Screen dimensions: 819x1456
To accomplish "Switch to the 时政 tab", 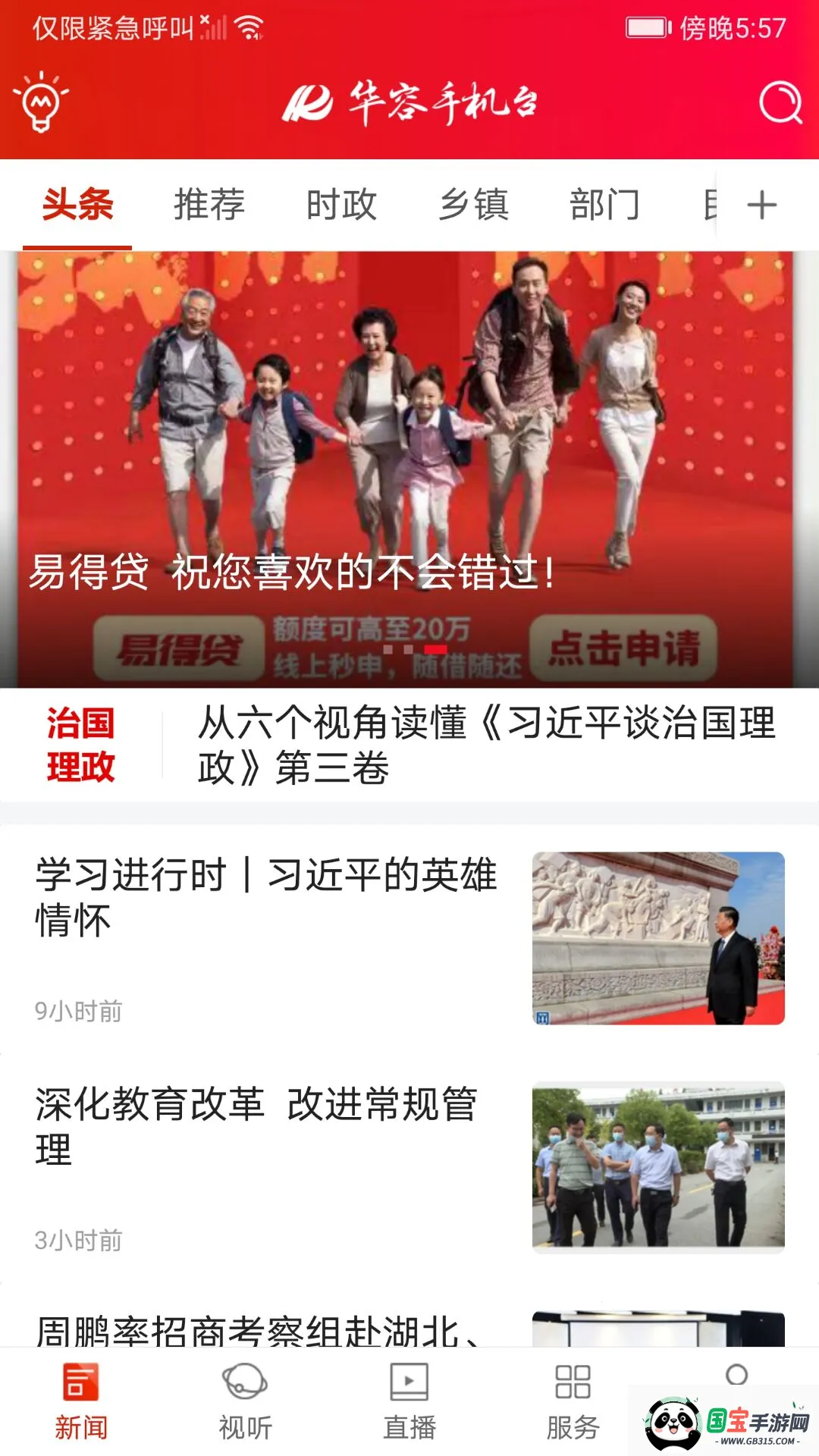I will pos(341,205).
